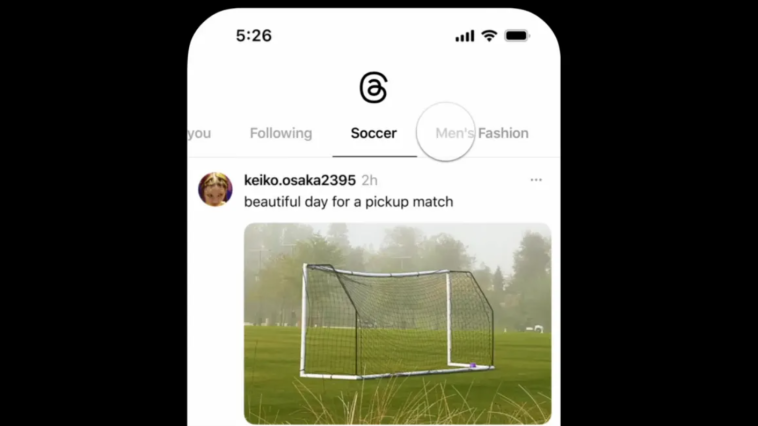The width and height of the screenshot is (758, 426).
Task: Select the Soccer feed tab
Action: (373, 133)
